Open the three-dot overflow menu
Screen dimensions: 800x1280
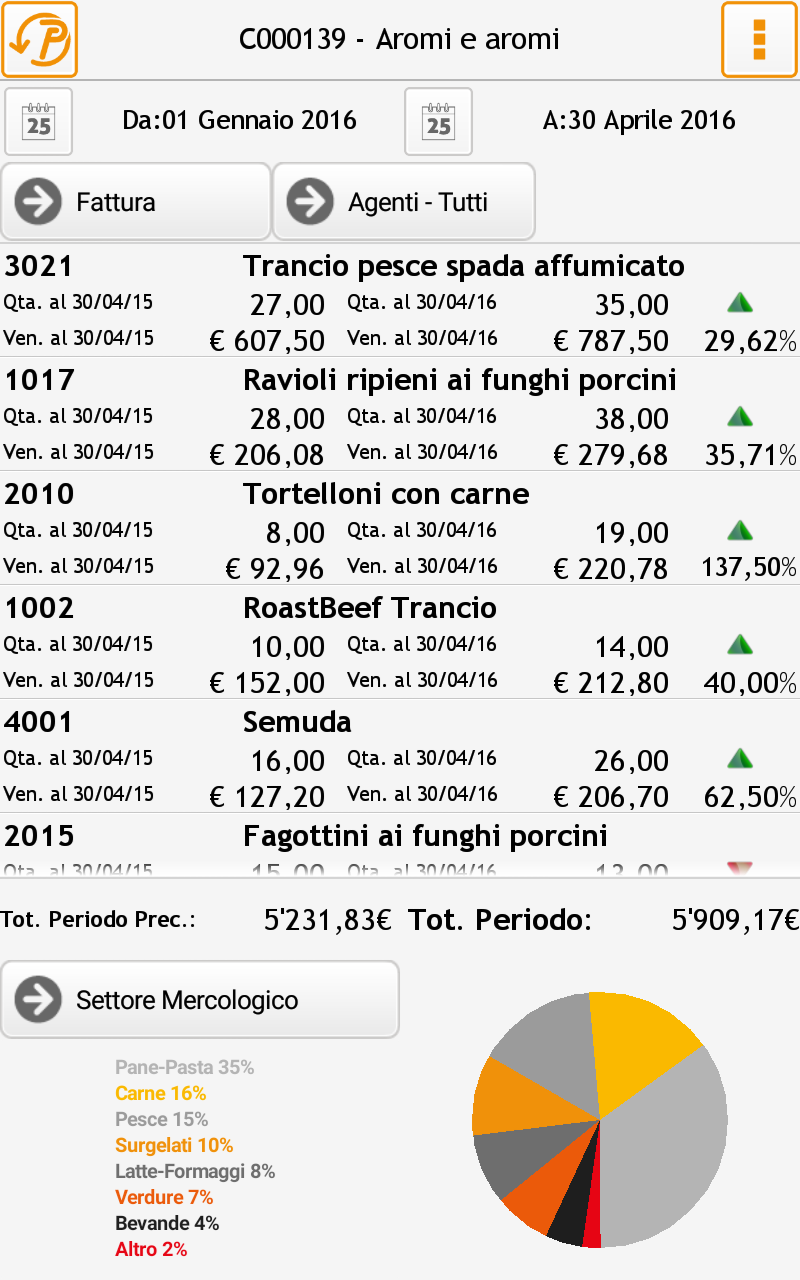(x=759, y=40)
